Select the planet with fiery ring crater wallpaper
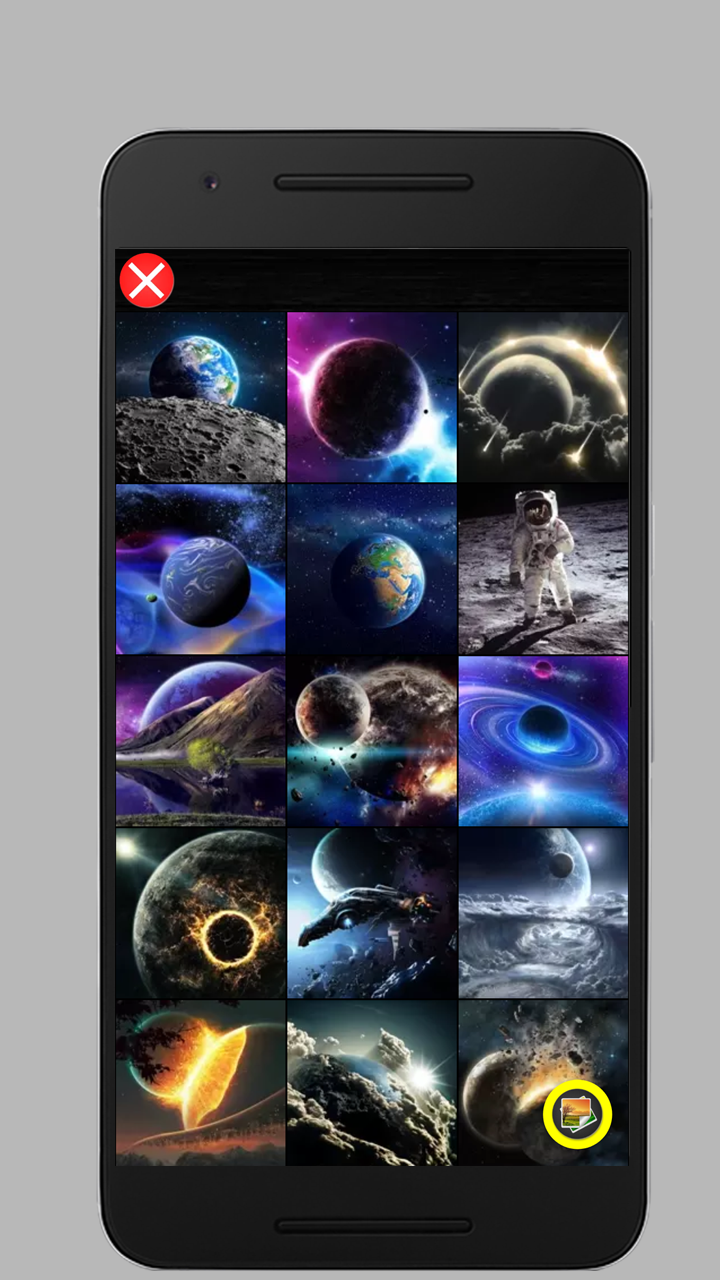 tap(200, 913)
